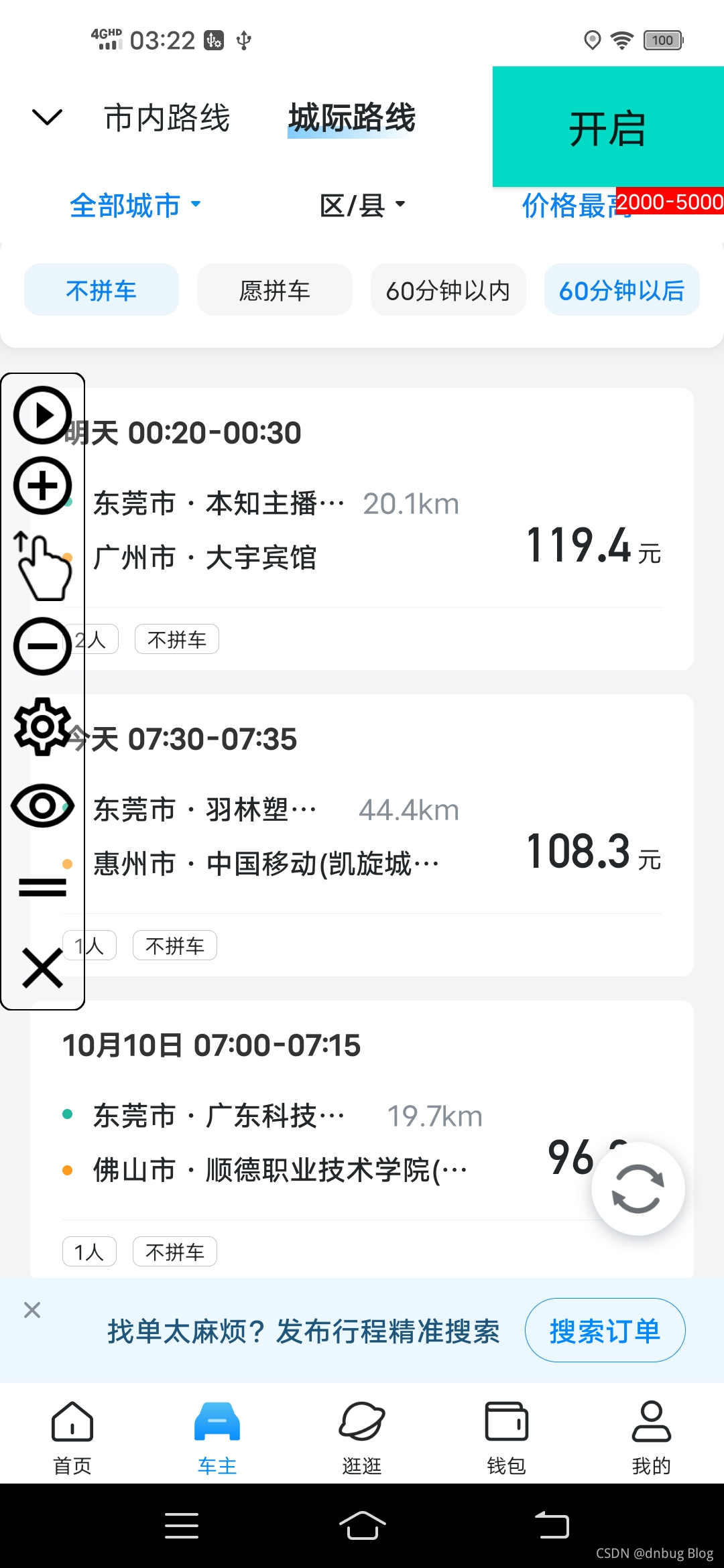Dismiss the 找单太麻烦 banner
Screen dimensions: 724x1568
32,1310
